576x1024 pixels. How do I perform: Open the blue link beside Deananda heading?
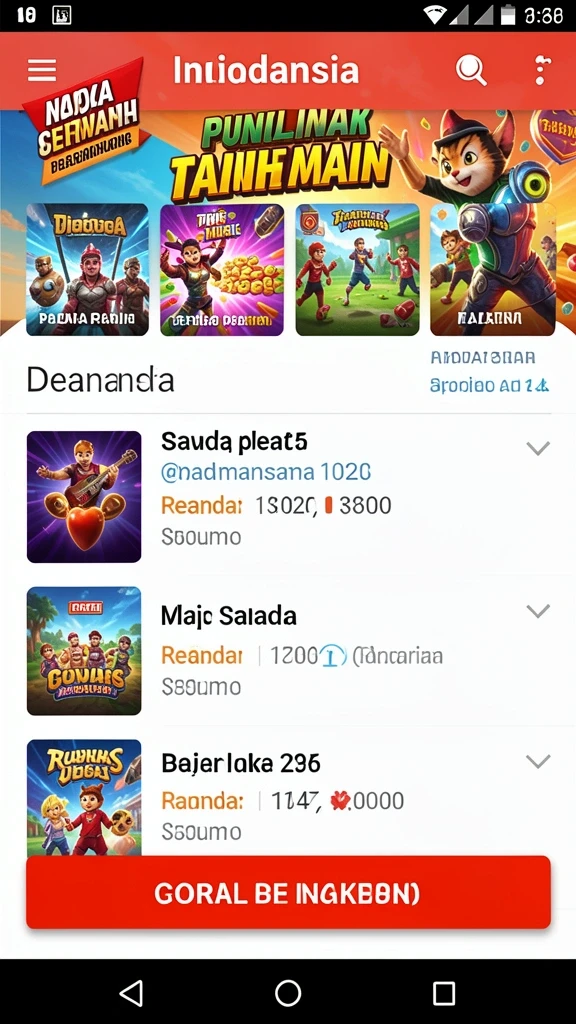click(x=489, y=372)
